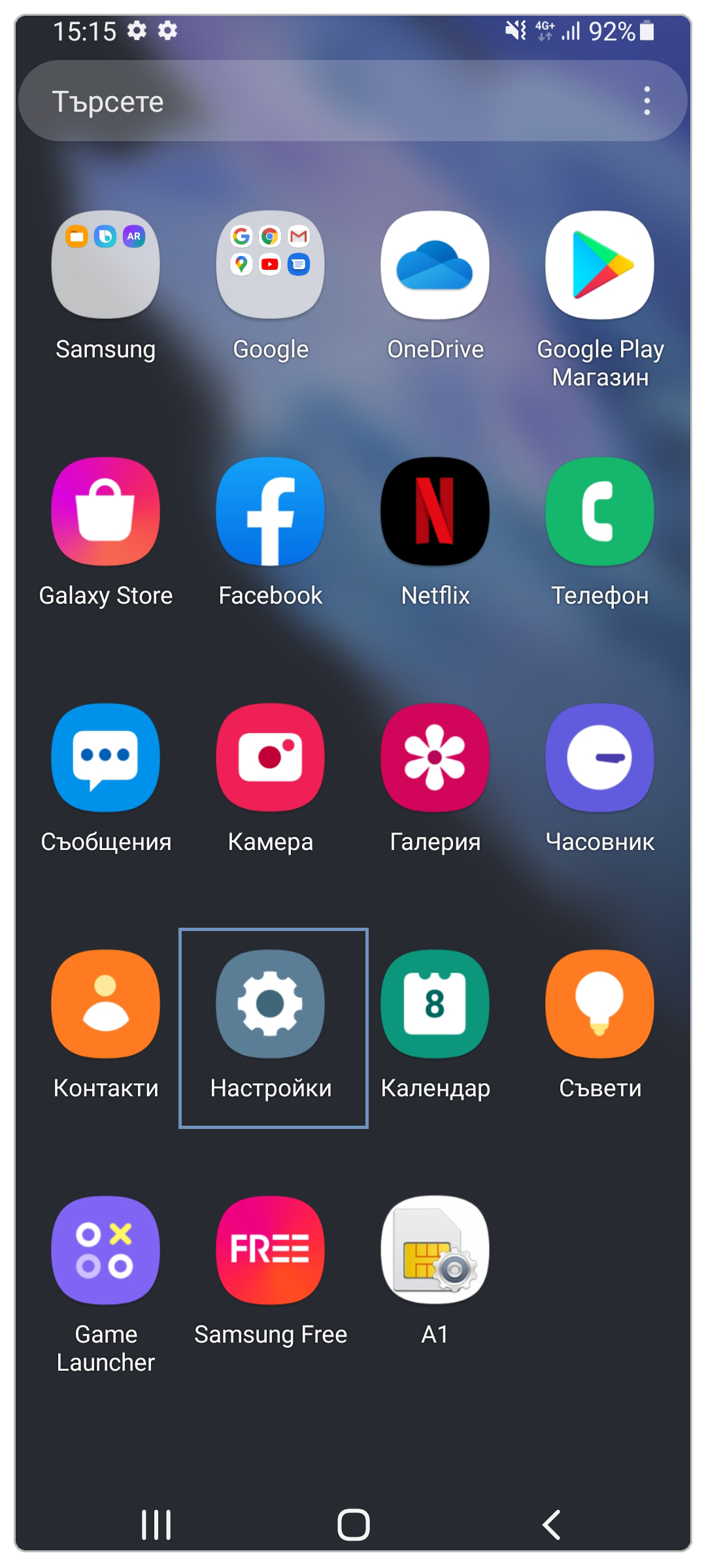Open Галерия photo gallery
Viewport: 706px width, 1568px height.
(x=435, y=757)
